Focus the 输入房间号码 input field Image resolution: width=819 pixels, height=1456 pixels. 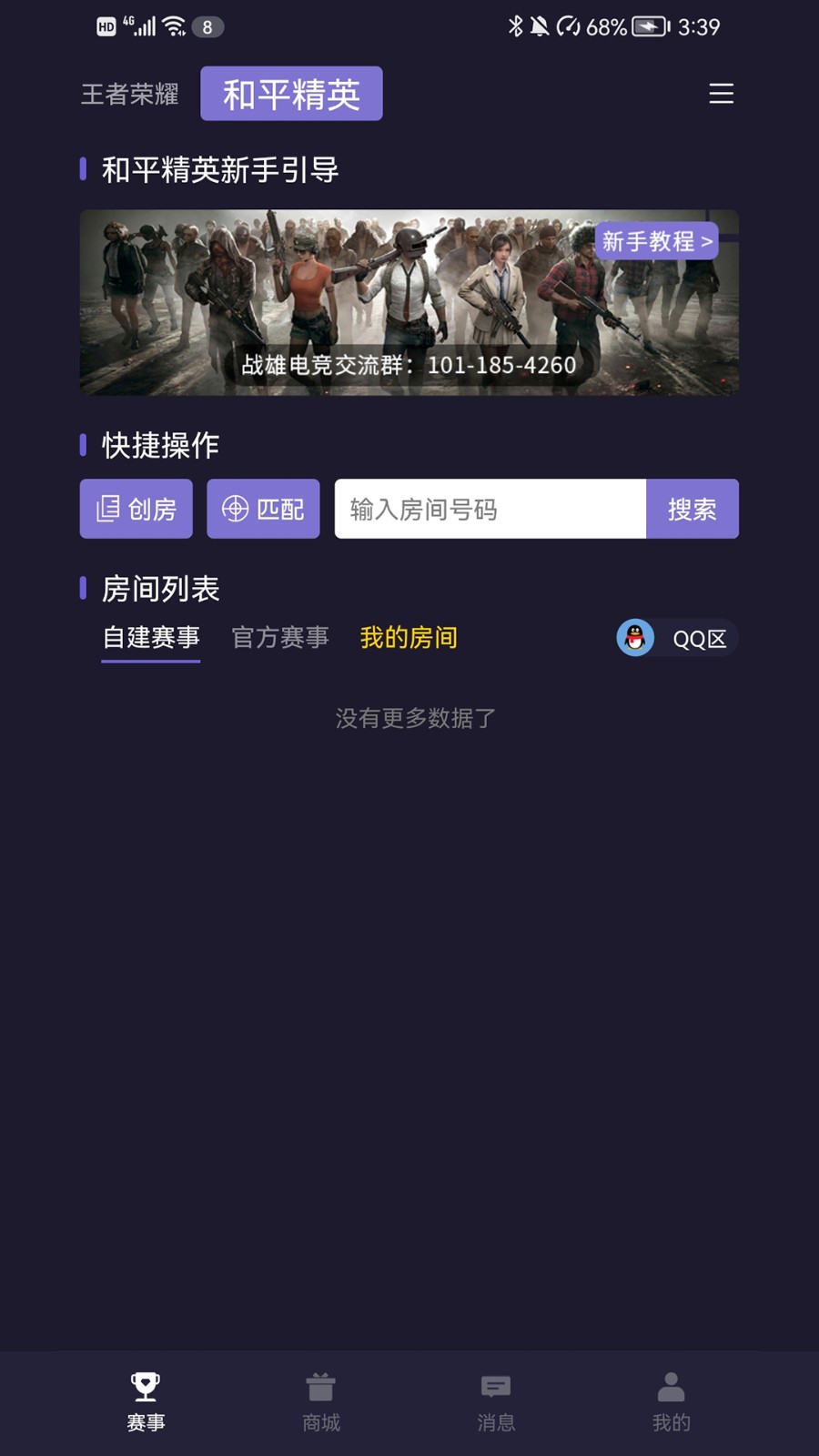490,509
